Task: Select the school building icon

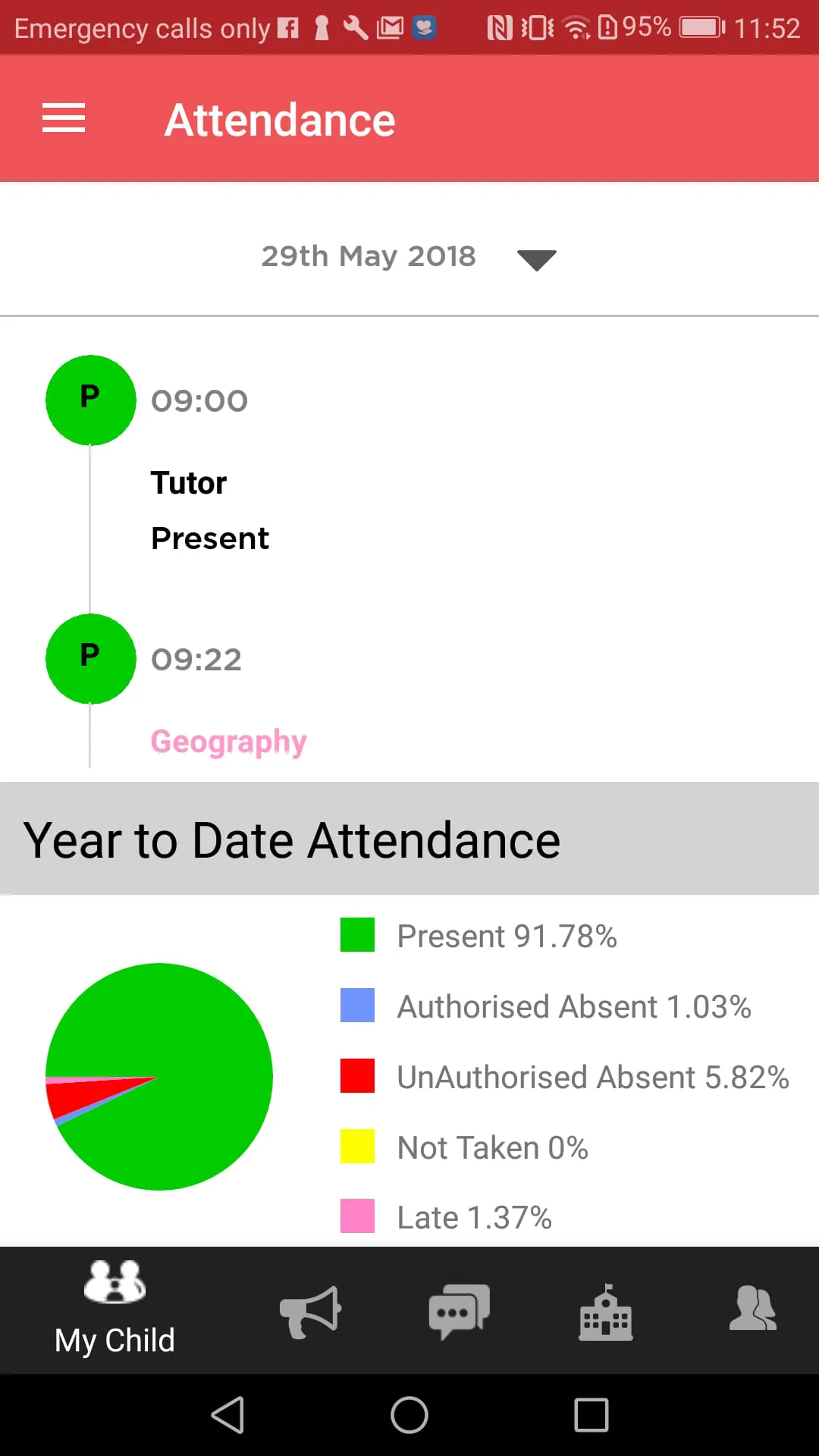Action: coord(604,1312)
